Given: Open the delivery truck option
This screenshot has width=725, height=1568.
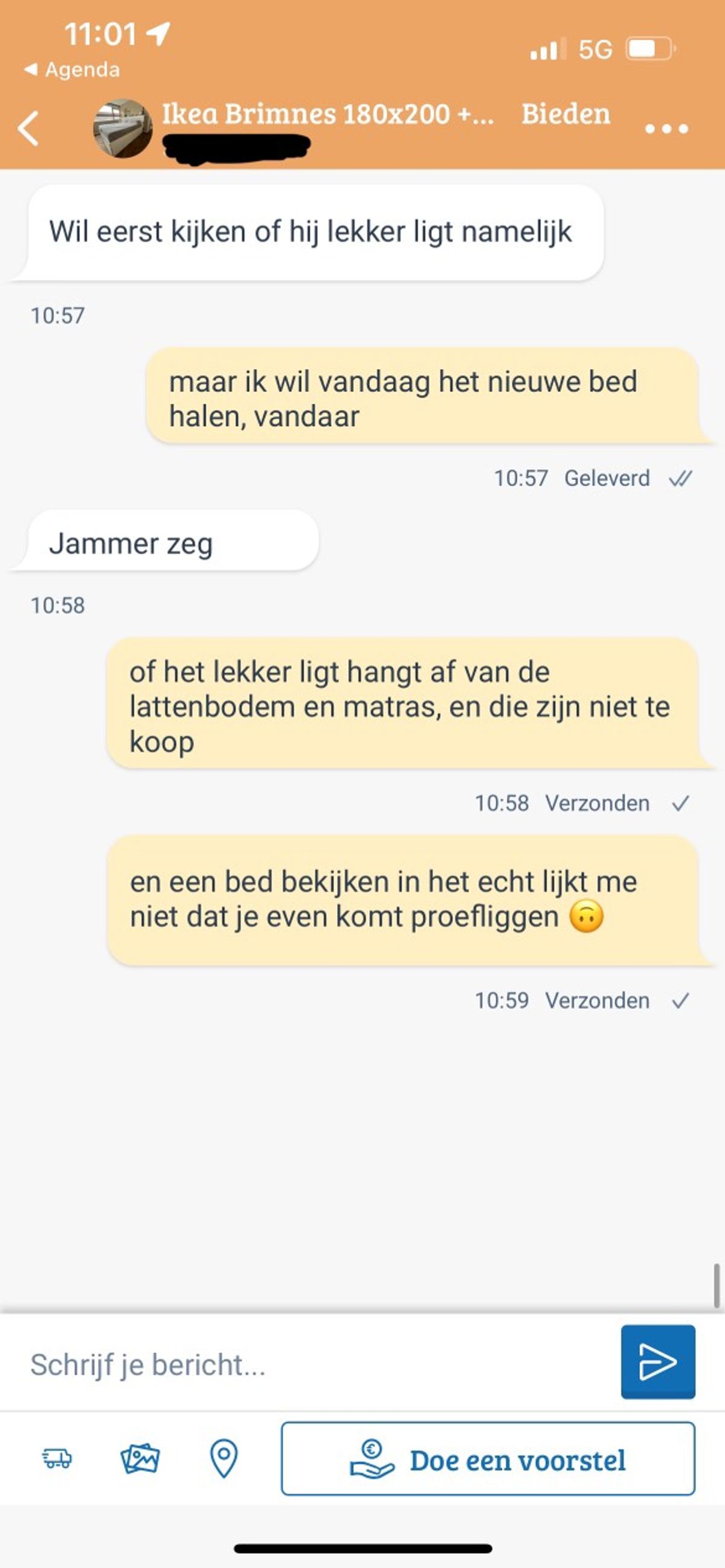Looking at the screenshot, I should 57,1459.
